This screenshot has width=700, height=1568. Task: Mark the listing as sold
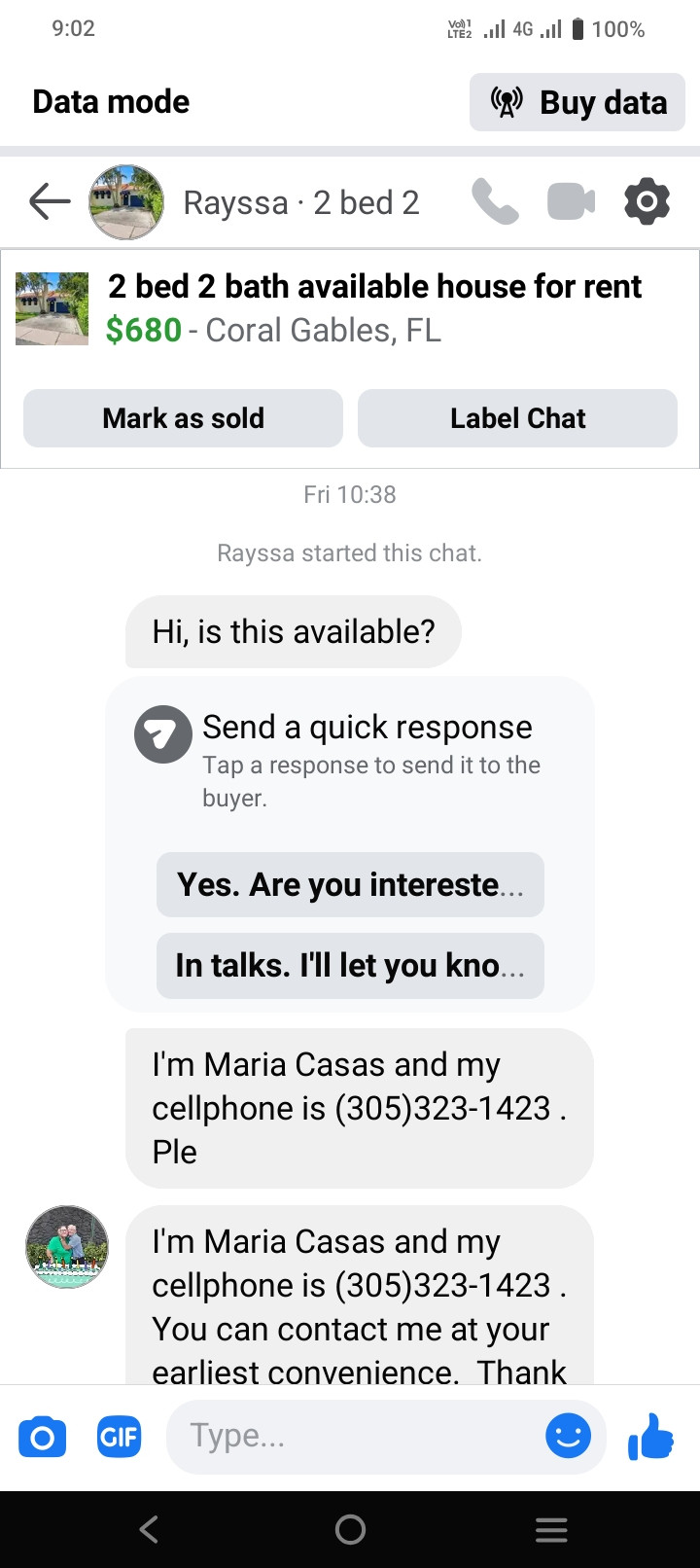(183, 418)
